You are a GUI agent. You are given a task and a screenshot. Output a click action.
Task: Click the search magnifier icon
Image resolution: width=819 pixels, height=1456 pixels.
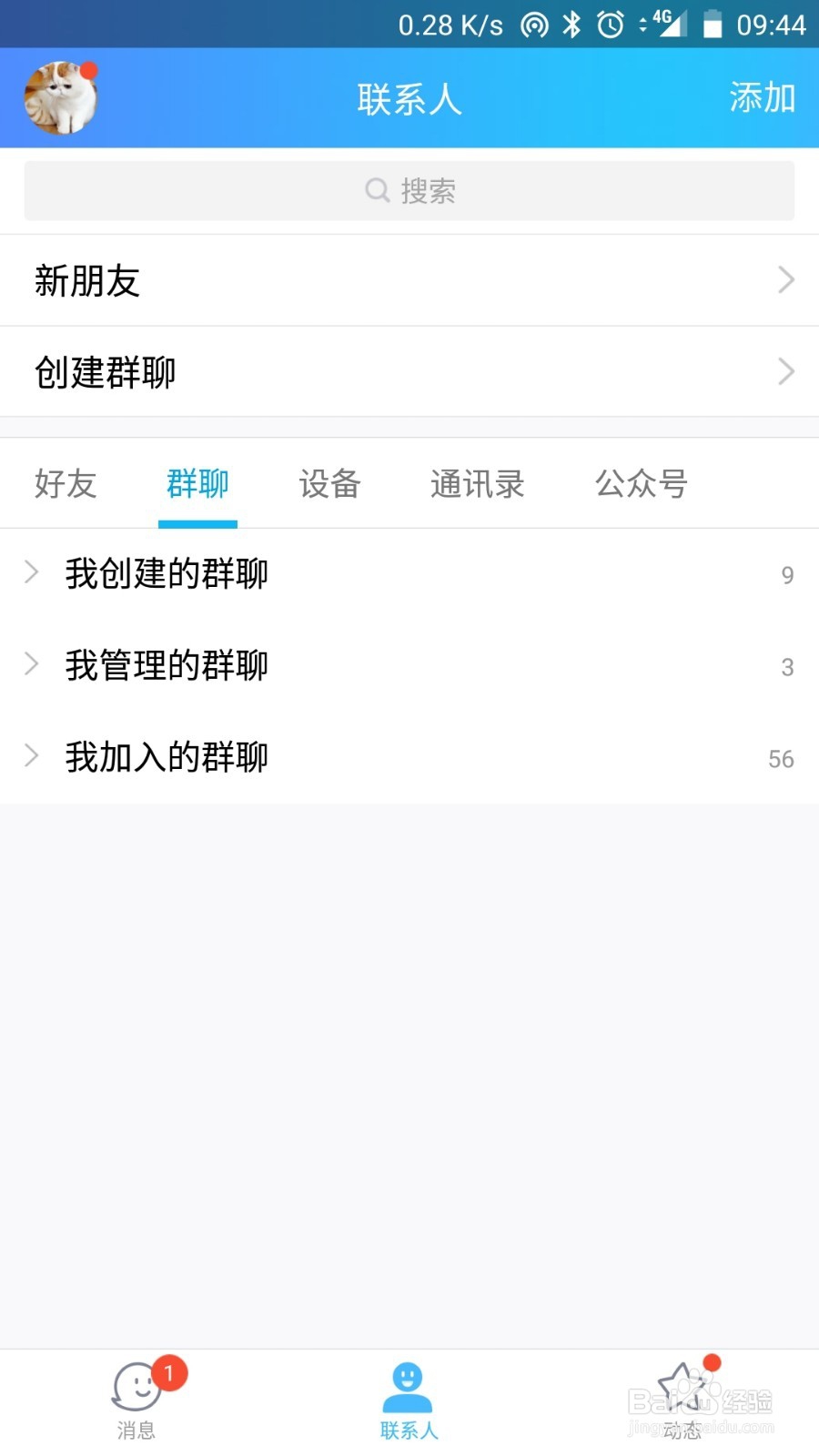377,190
